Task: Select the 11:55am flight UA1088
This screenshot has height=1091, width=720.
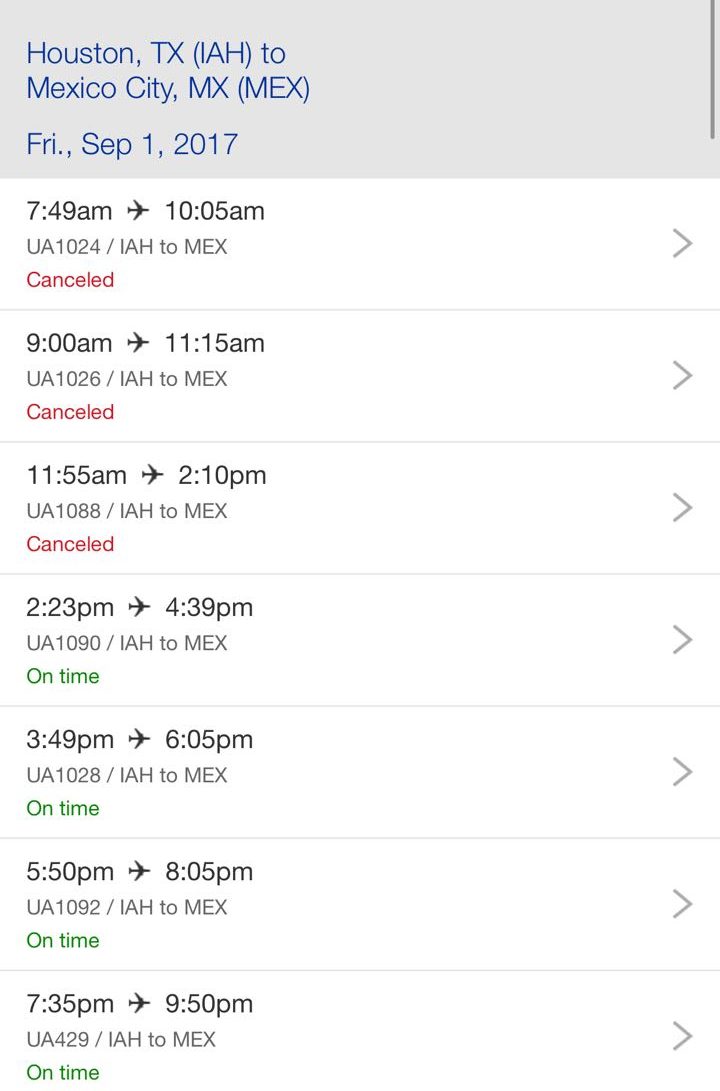Action: point(359,508)
